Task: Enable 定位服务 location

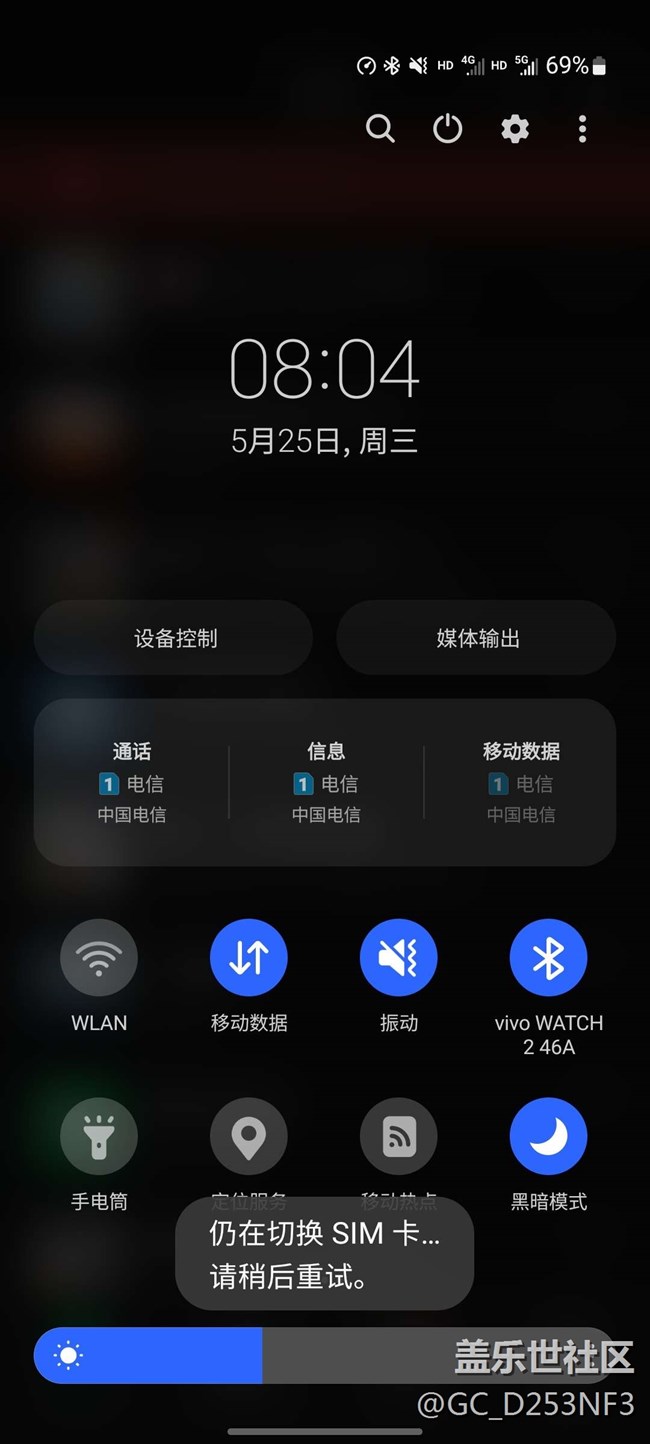Action: [249, 1137]
